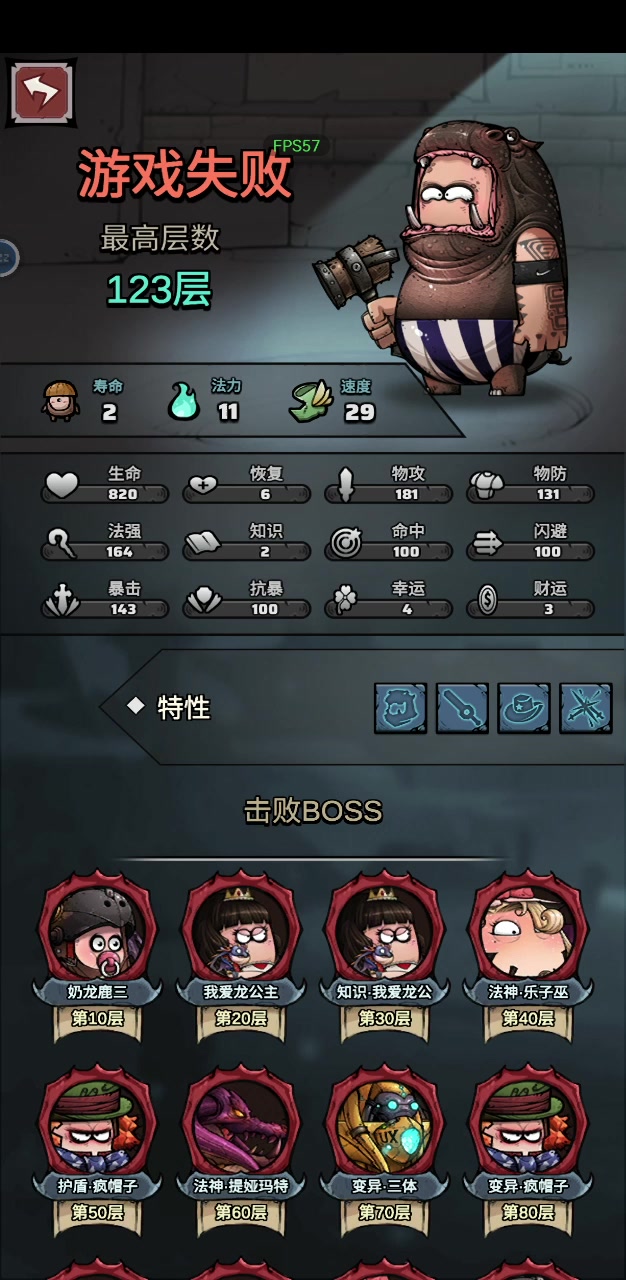This screenshot has width=626, height=1280.
Task: View the 第40层 boss 法神·乐子巫
Action: 528,930
